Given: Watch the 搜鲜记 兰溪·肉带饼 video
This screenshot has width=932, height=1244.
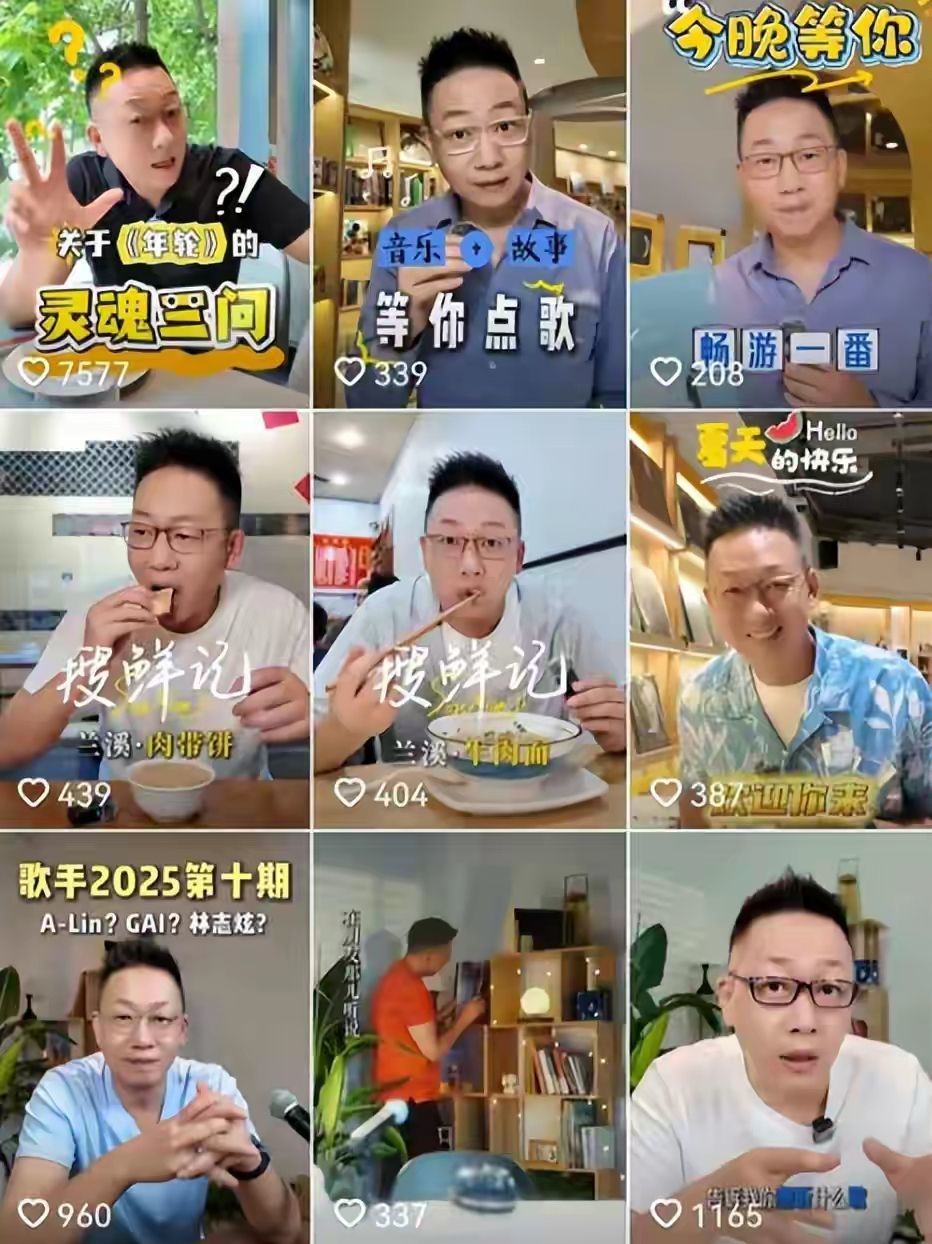Looking at the screenshot, I should [x=155, y=618].
